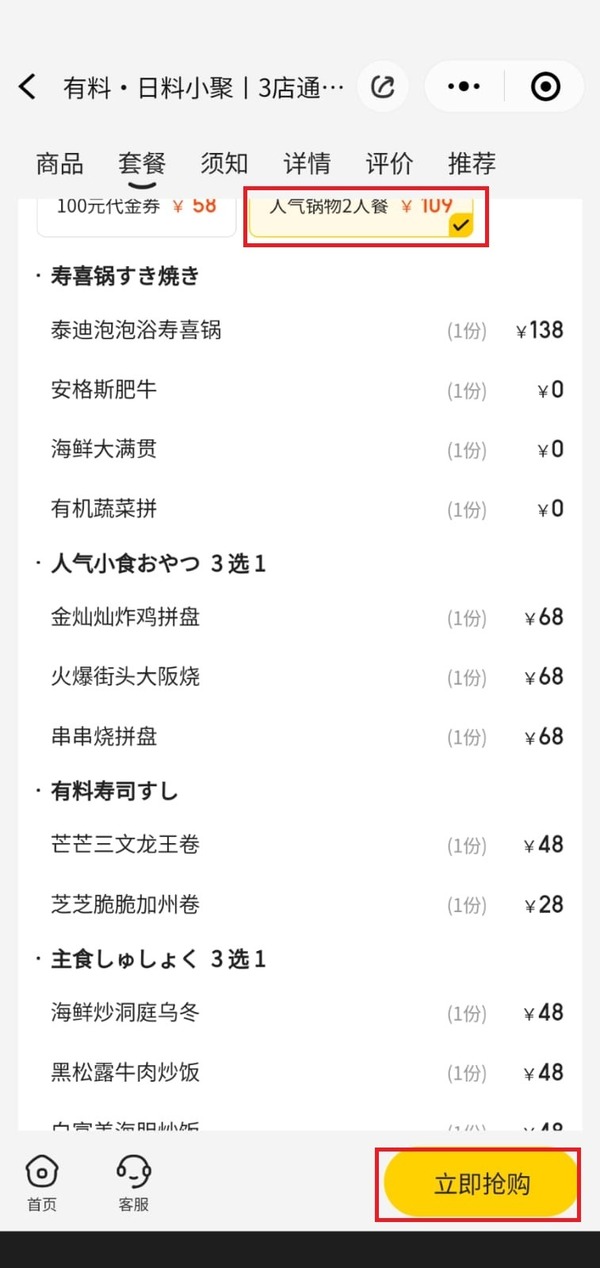
Task: Select the 人气锅物2人餐 package
Action: pyautogui.click(x=360, y=210)
